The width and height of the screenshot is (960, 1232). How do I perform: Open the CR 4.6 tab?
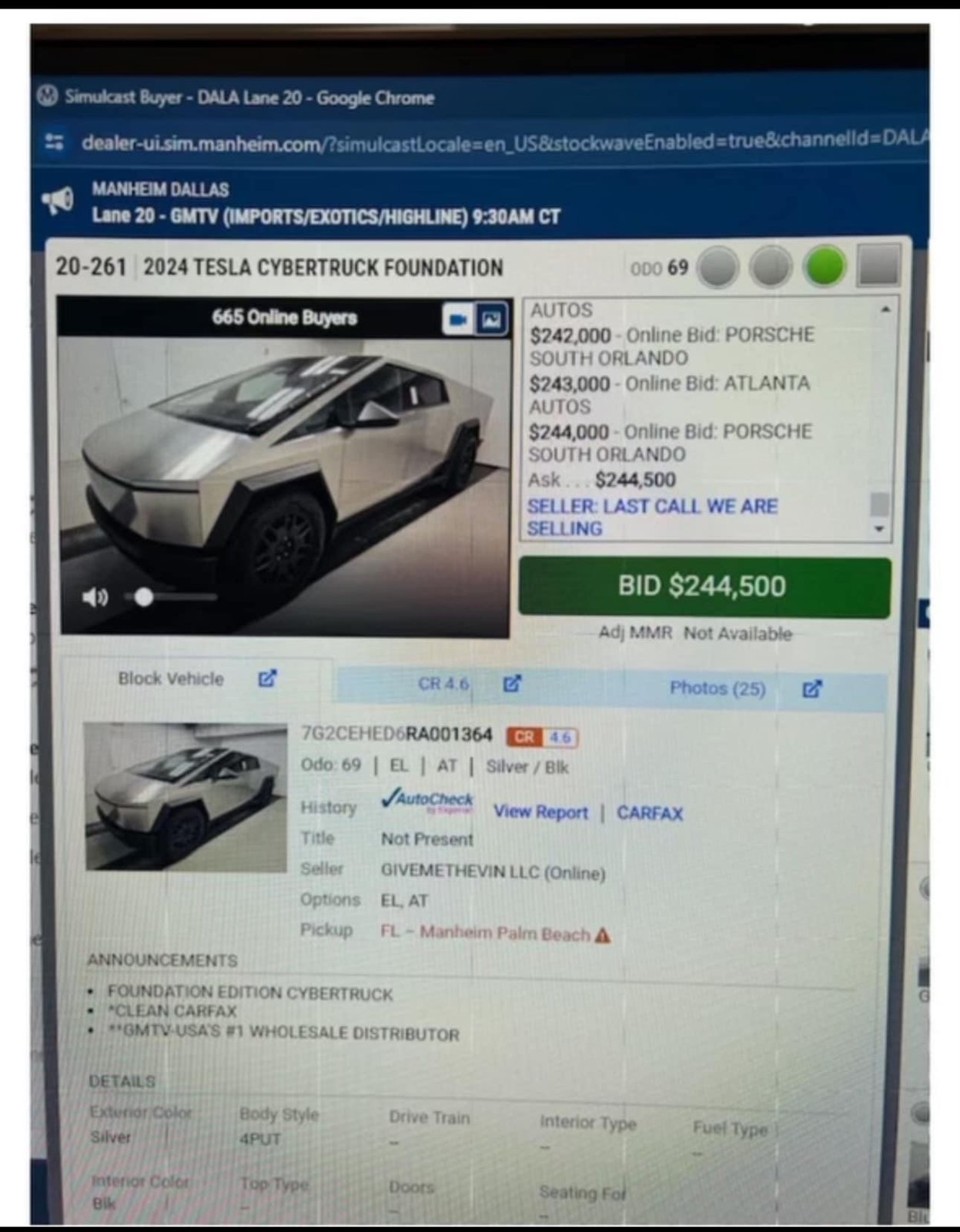[x=443, y=684]
